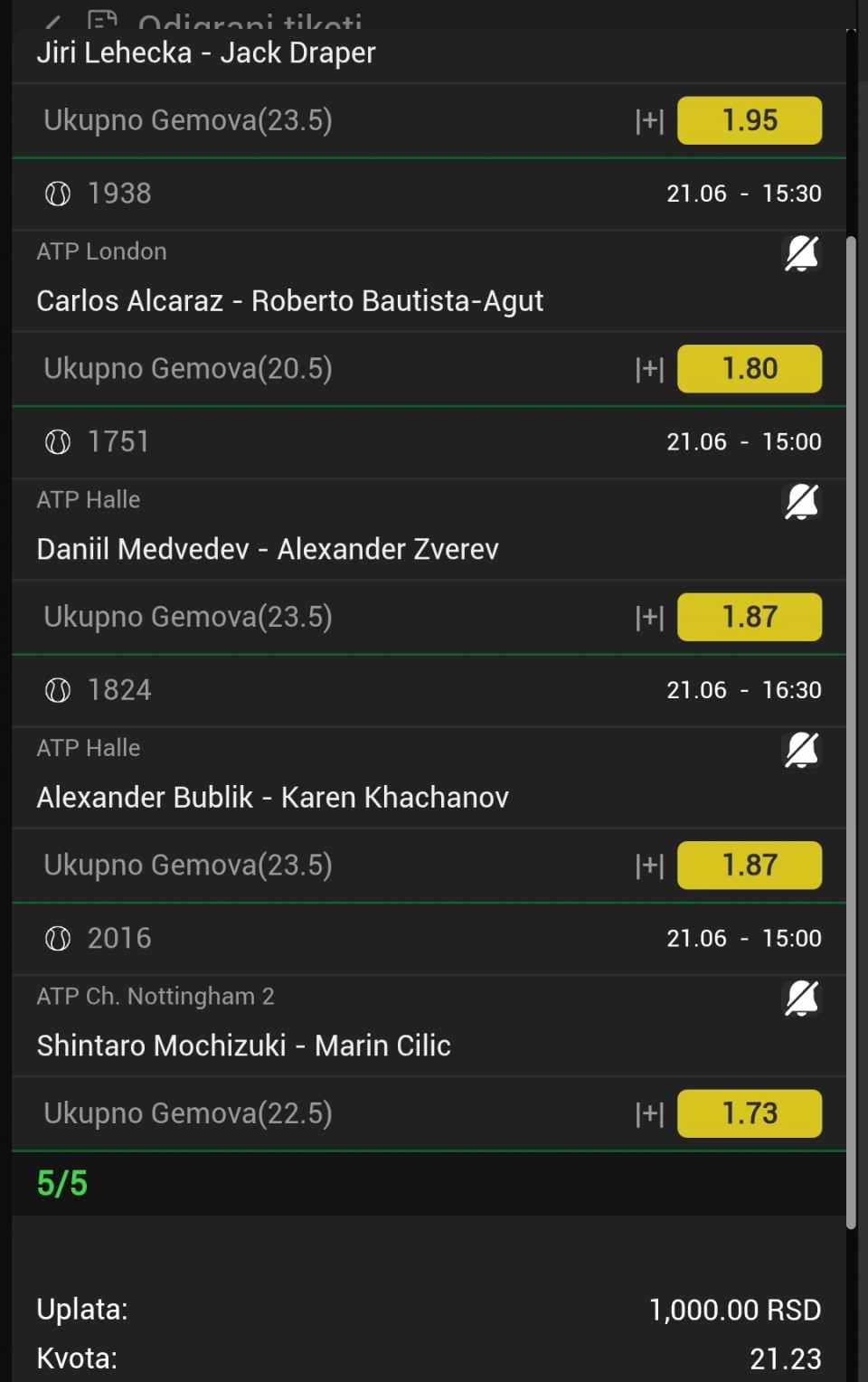Toggle notification bell for Bublik - Khachanov
The height and width of the screenshot is (1382, 868).
(801, 750)
